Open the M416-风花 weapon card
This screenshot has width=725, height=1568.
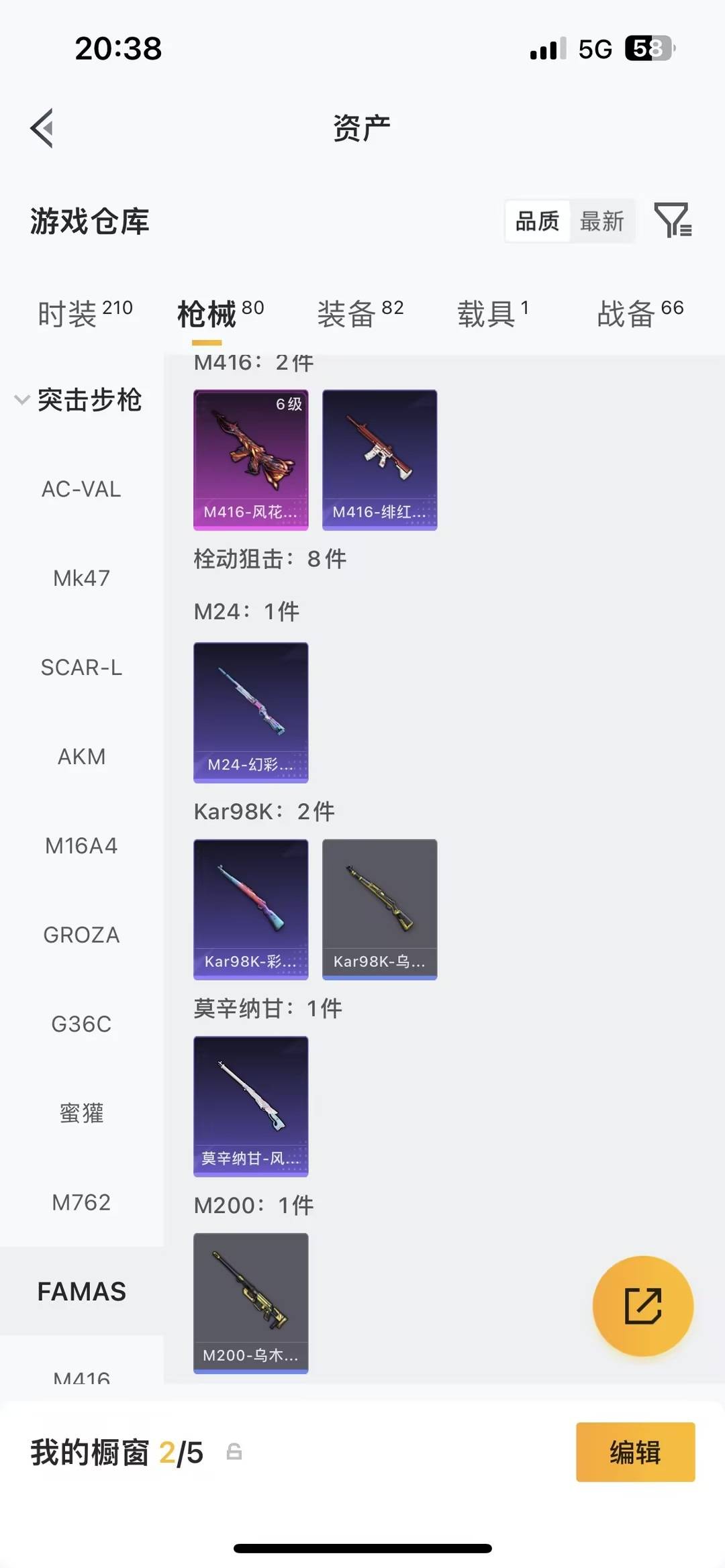click(x=250, y=459)
